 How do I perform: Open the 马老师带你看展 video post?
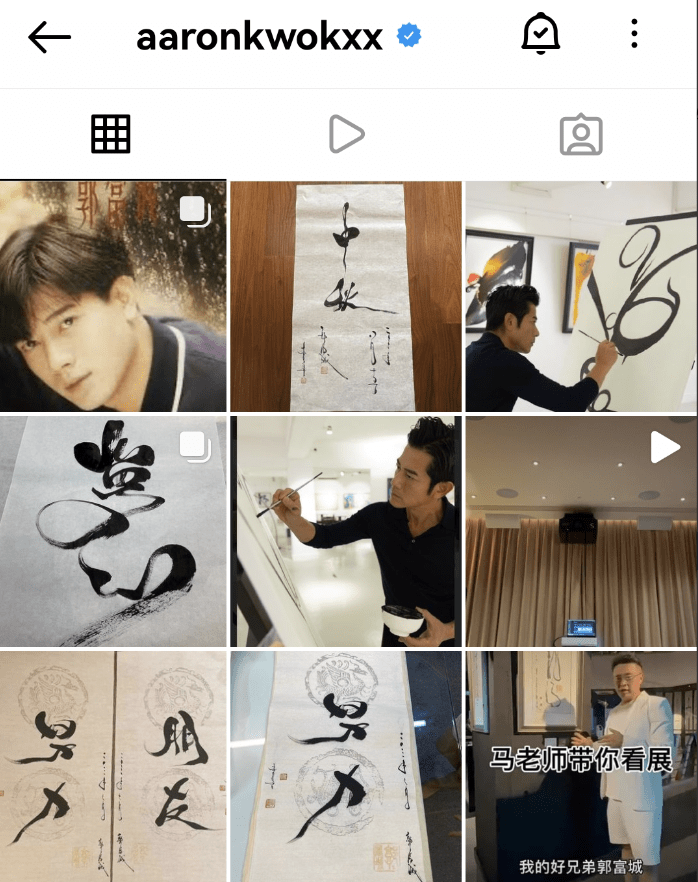click(x=581, y=766)
